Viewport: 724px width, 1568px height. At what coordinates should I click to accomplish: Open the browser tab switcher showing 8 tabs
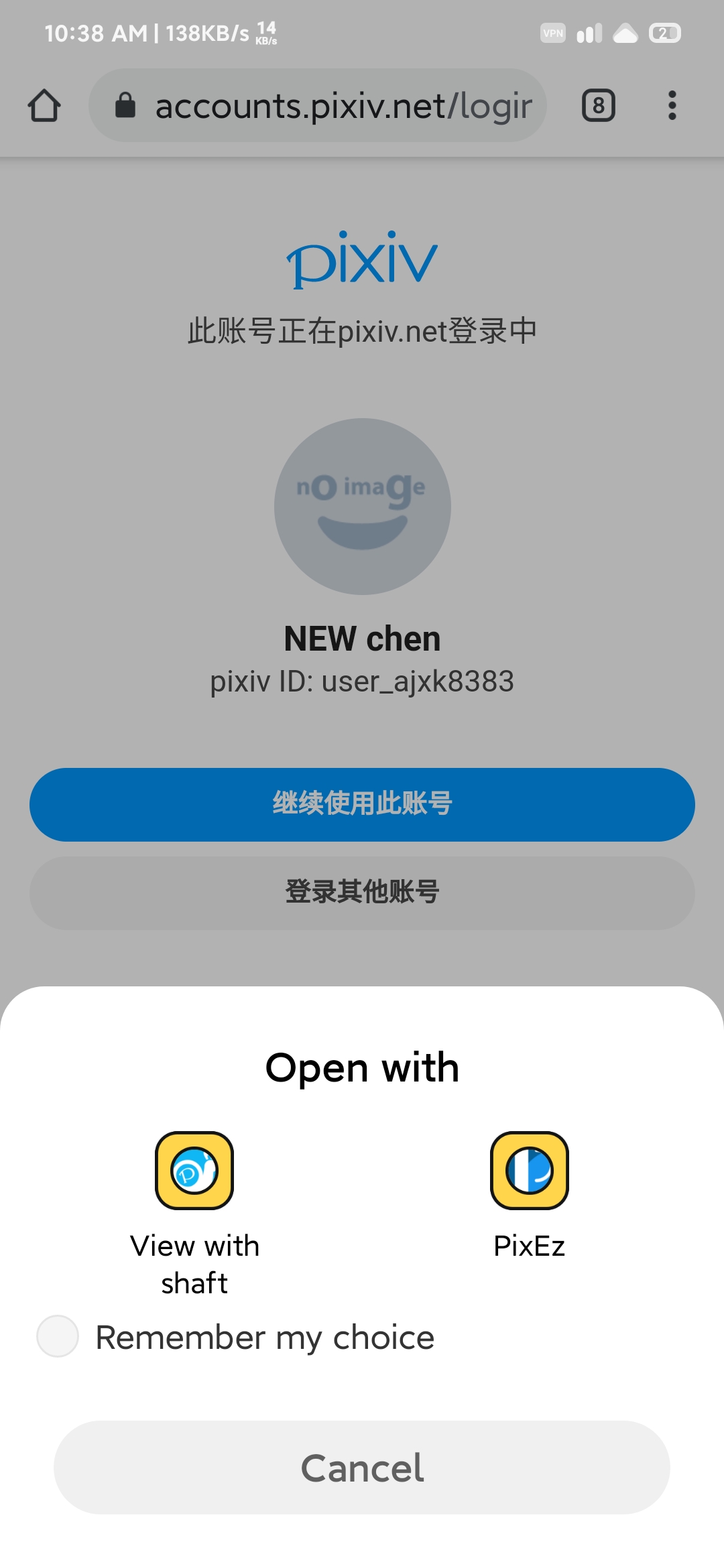[598, 105]
